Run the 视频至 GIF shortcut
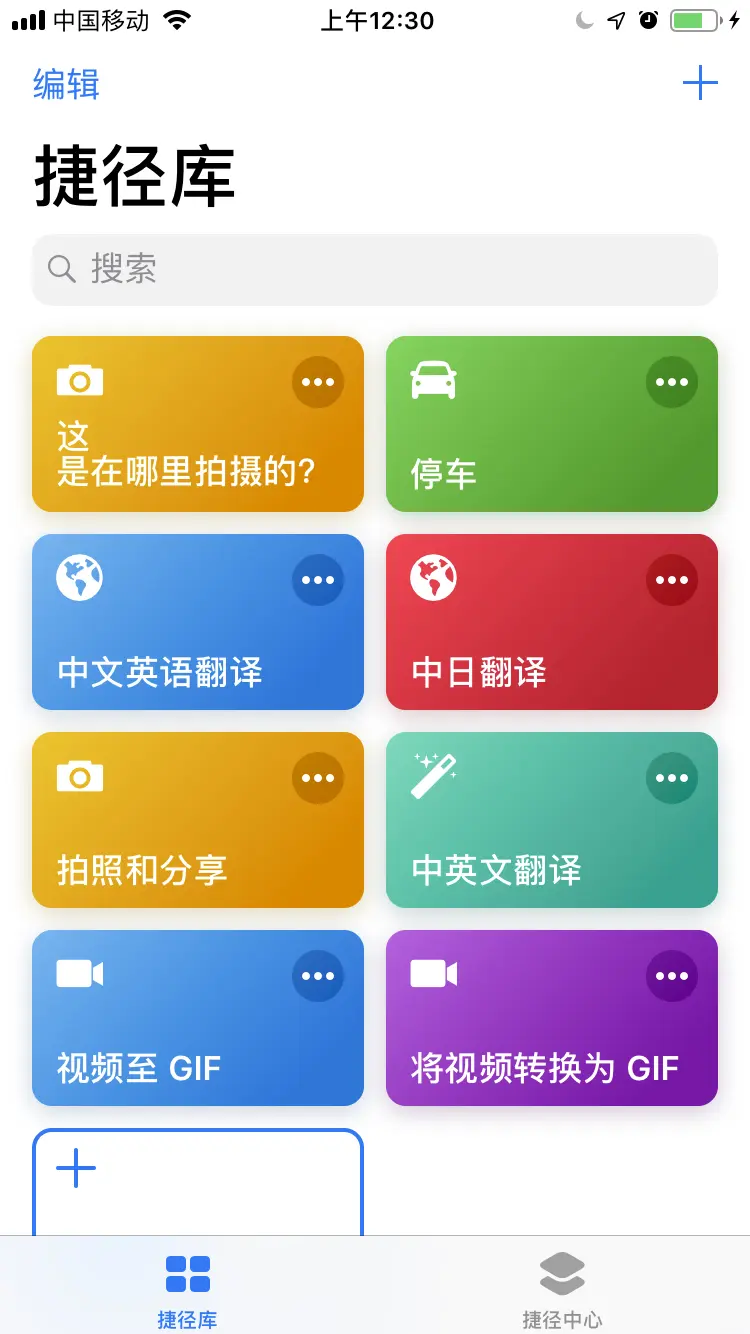 click(197, 1058)
